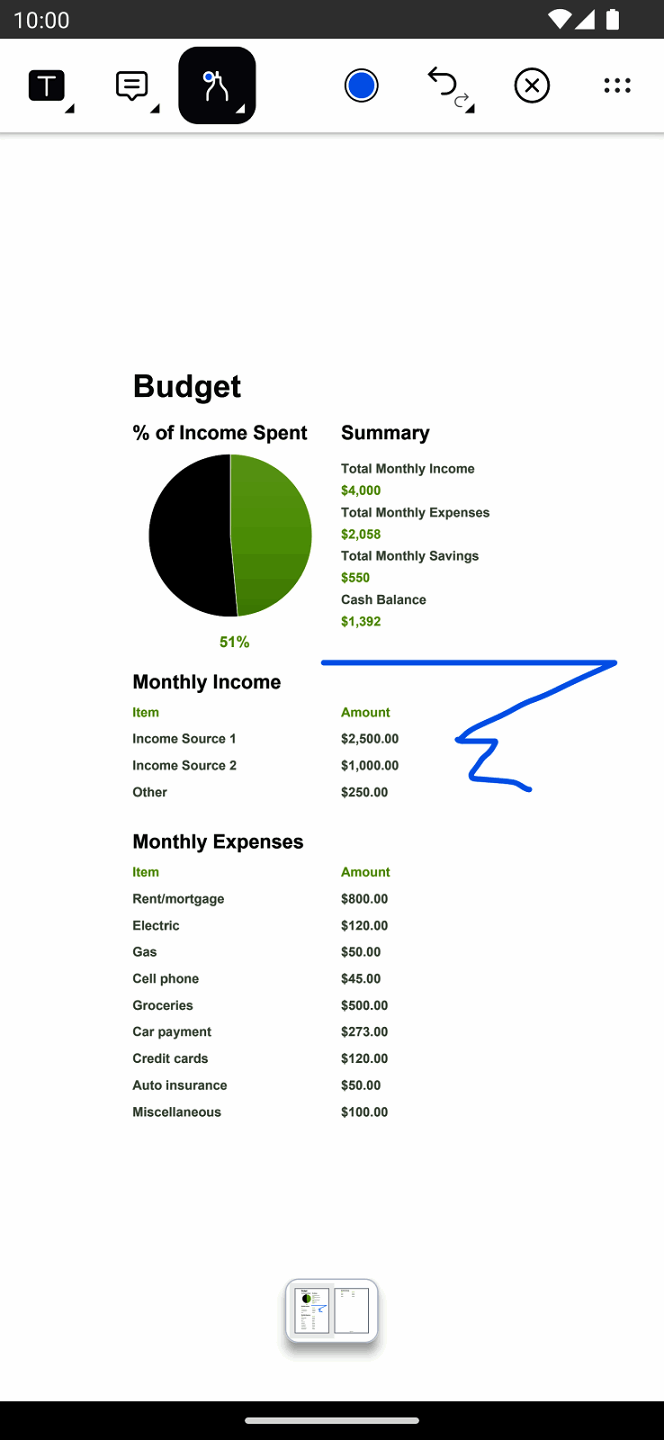
Task: Close the annotation toolbar
Action: point(532,86)
